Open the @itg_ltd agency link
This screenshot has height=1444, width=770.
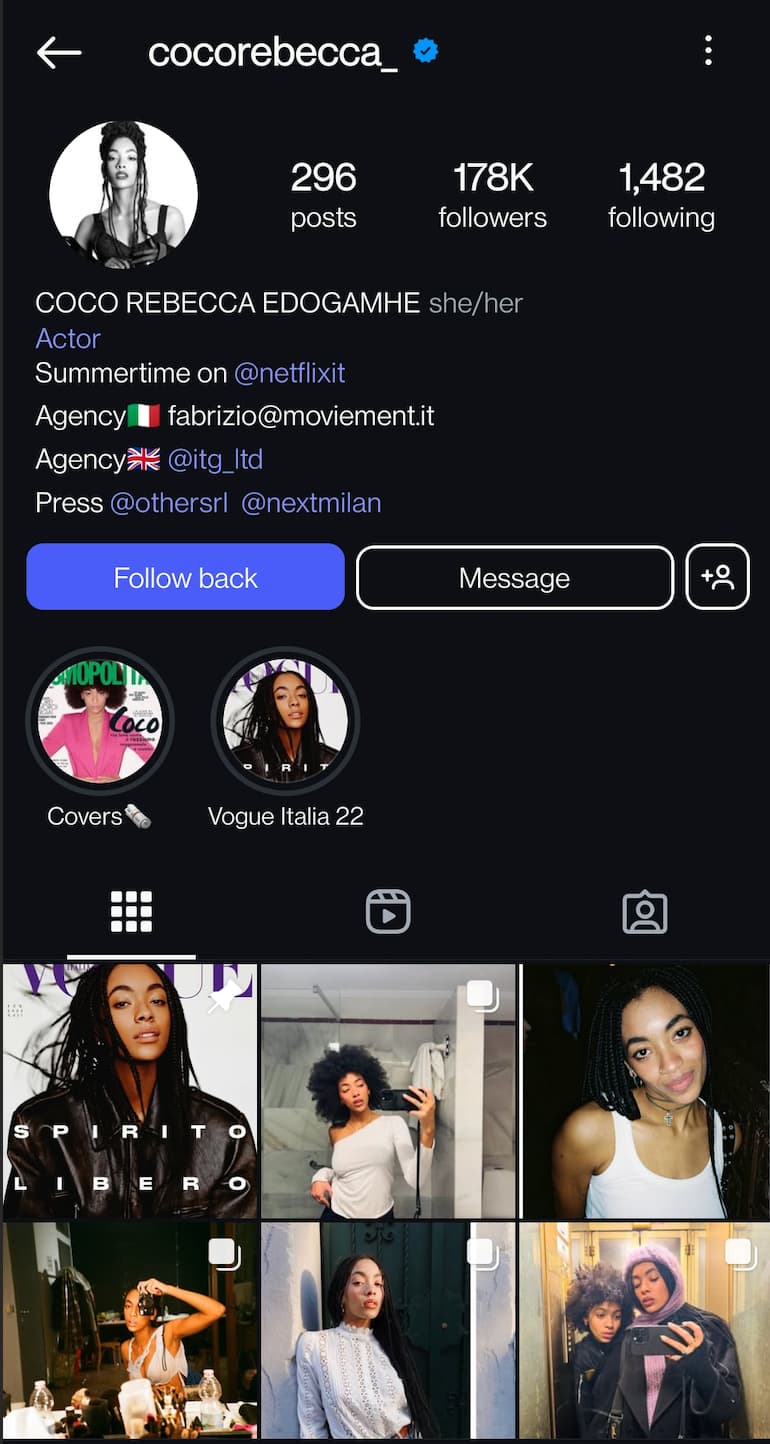coord(215,459)
